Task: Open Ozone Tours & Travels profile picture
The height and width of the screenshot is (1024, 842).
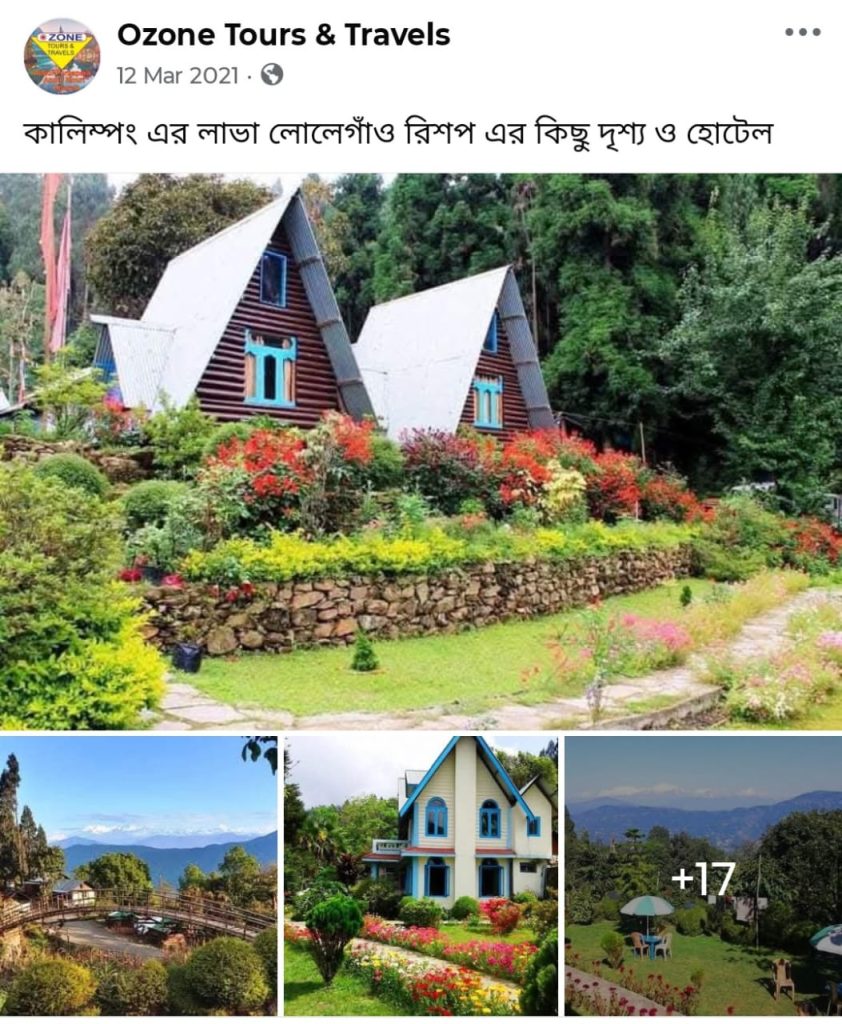Action: point(62,56)
